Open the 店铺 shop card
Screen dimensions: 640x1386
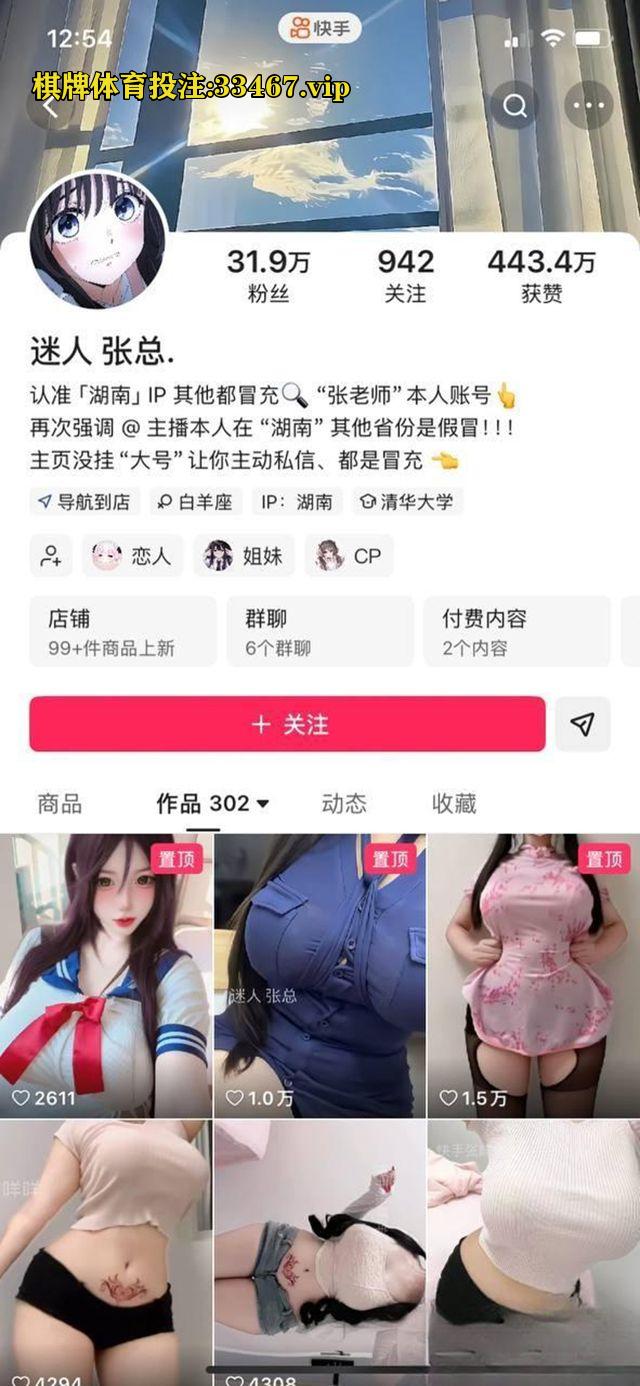122,631
